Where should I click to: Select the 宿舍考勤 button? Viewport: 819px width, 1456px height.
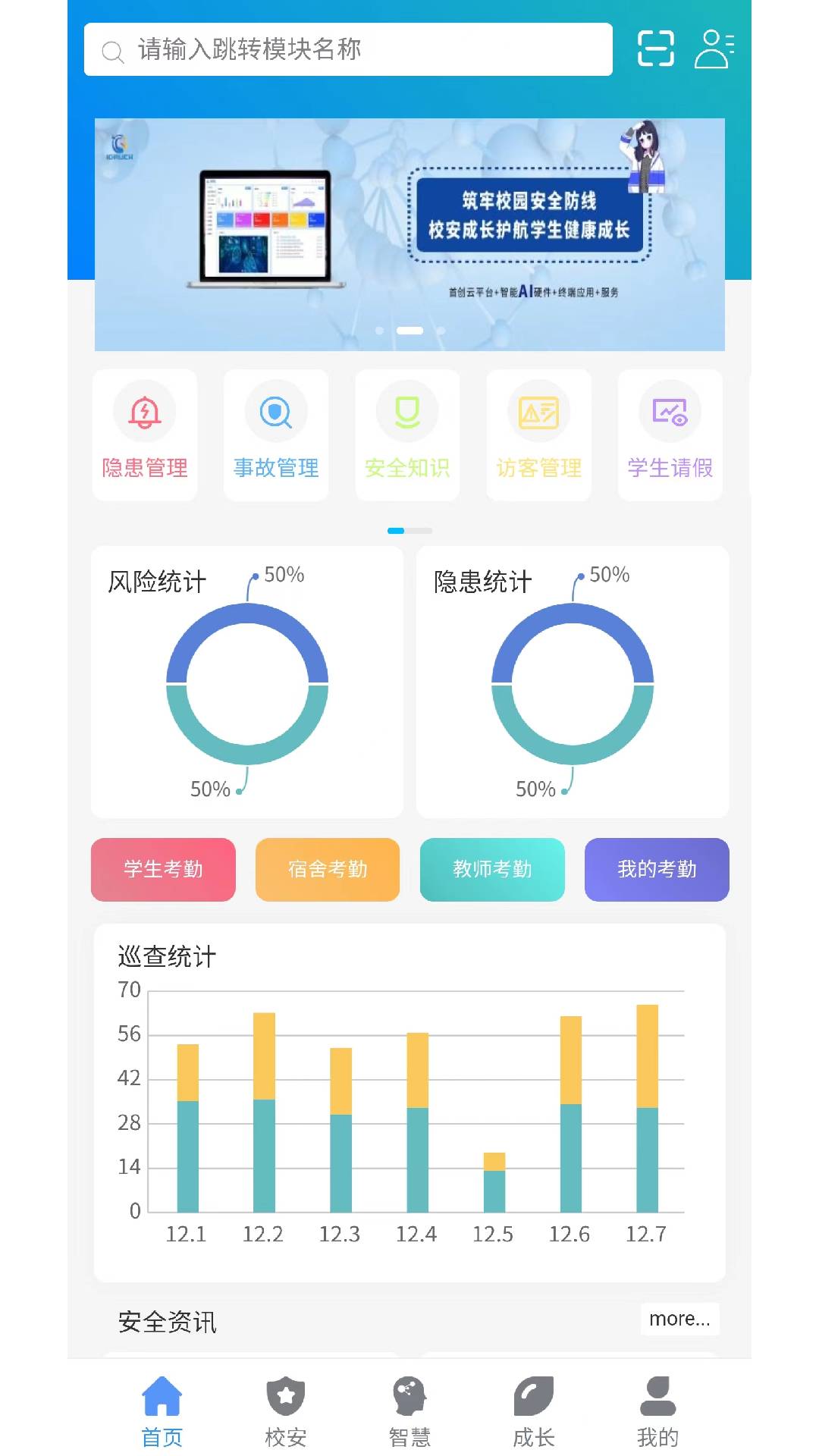tap(328, 869)
